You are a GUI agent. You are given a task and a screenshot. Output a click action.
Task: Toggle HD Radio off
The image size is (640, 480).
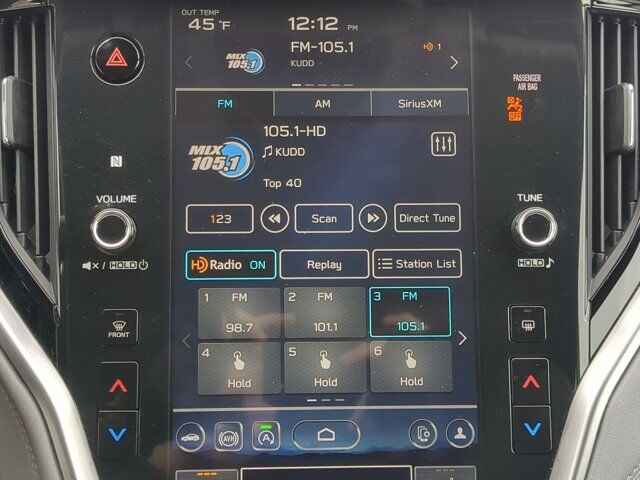coord(230,264)
